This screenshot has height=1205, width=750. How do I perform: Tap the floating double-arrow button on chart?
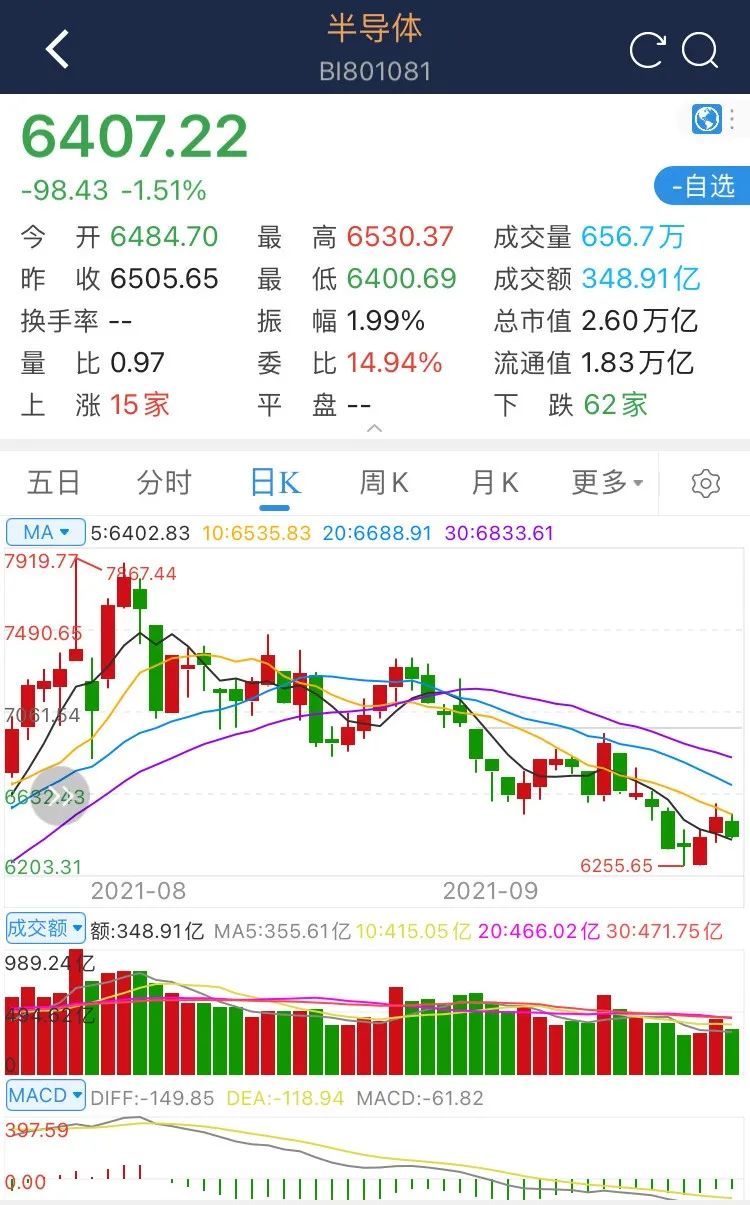point(60,796)
